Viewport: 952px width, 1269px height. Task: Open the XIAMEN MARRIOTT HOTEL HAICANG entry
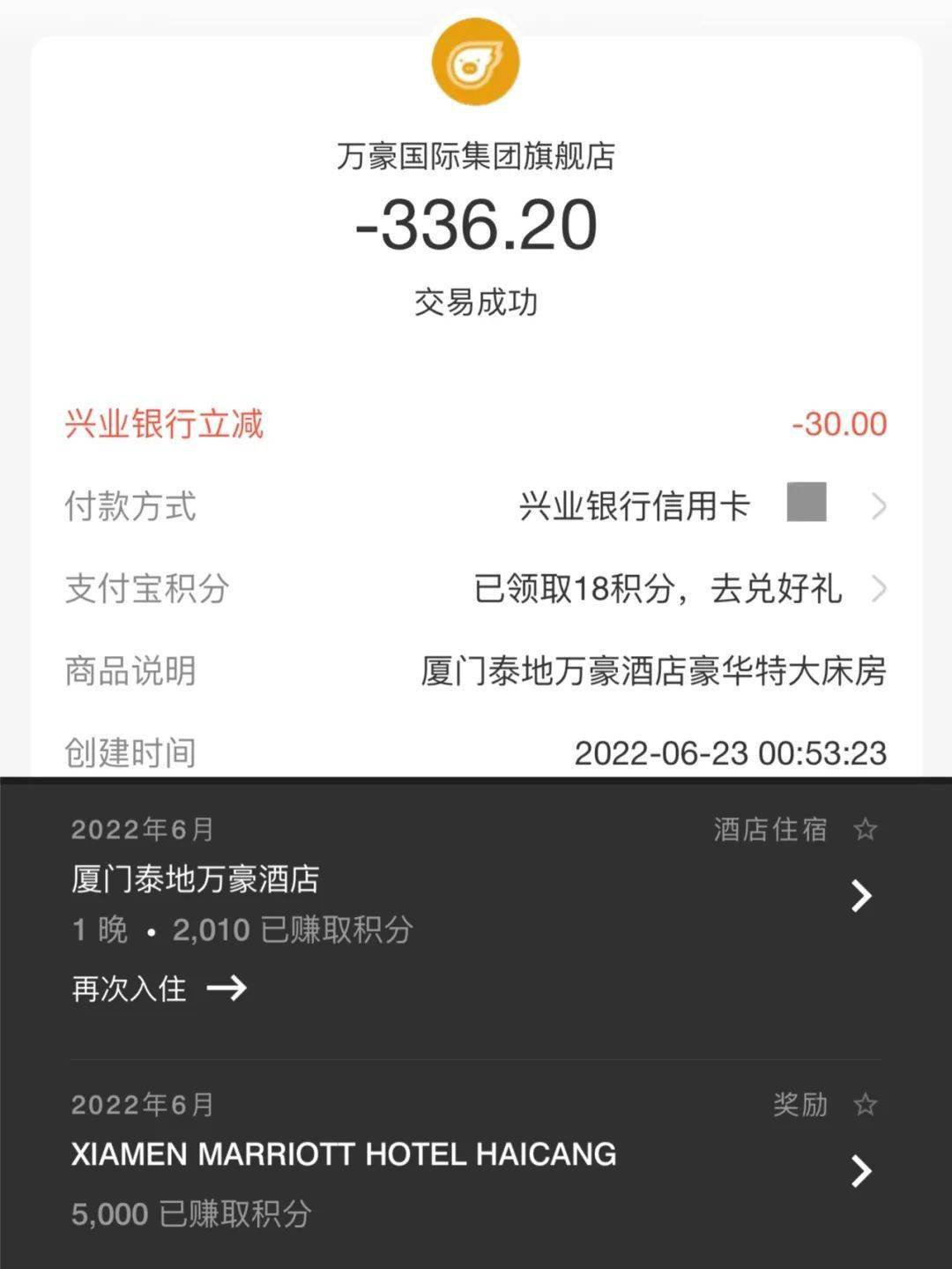pos(860,1171)
